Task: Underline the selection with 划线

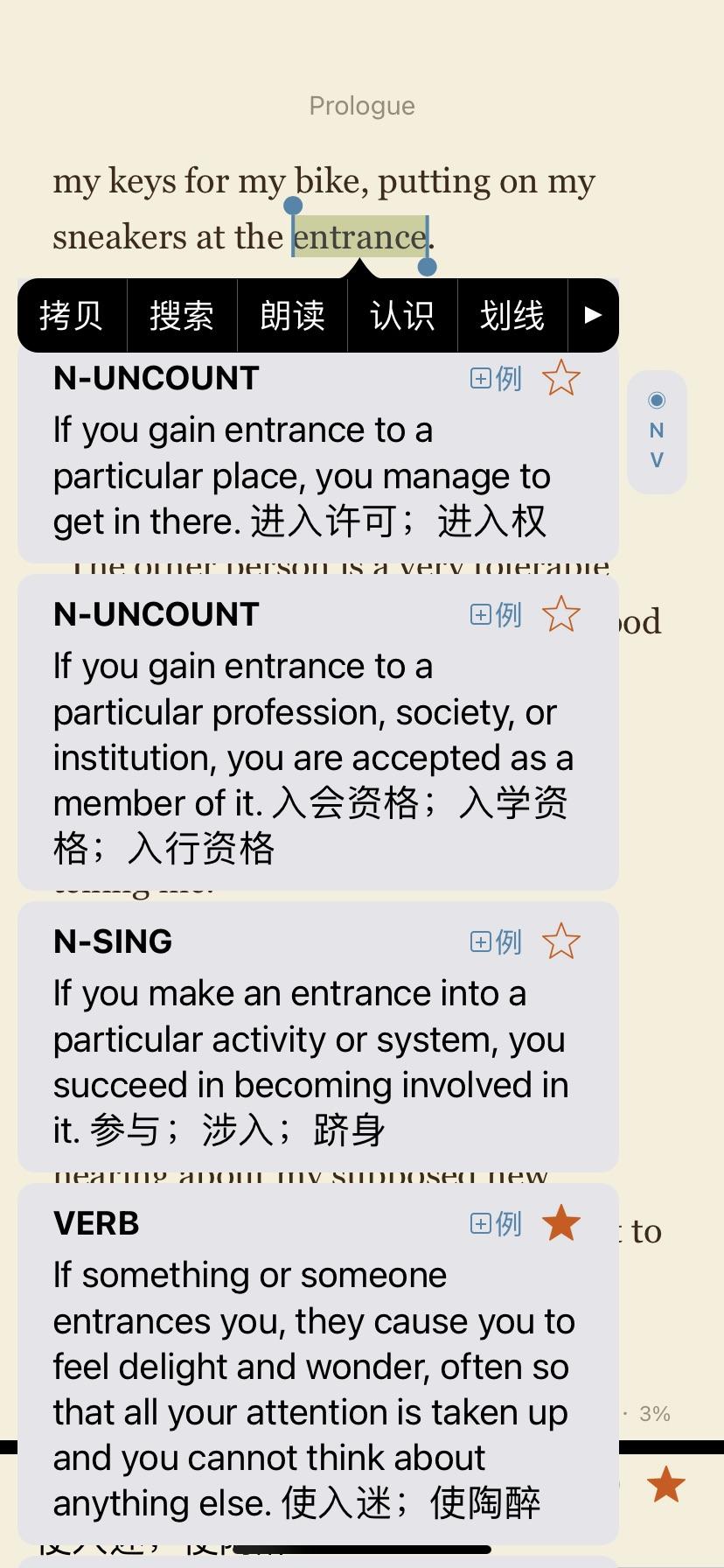Action: (512, 315)
